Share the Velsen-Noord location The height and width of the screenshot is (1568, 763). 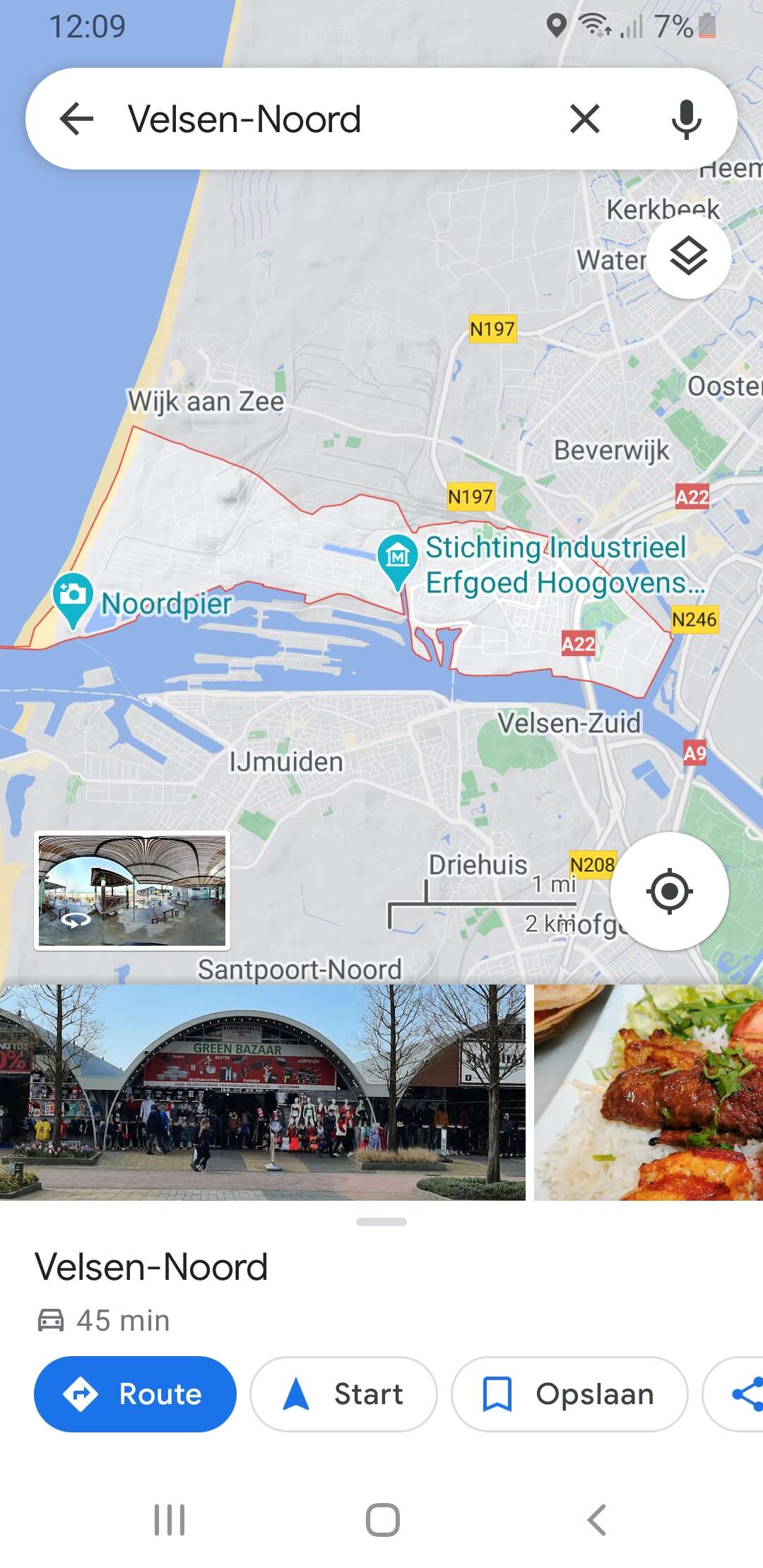click(x=735, y=1394)
